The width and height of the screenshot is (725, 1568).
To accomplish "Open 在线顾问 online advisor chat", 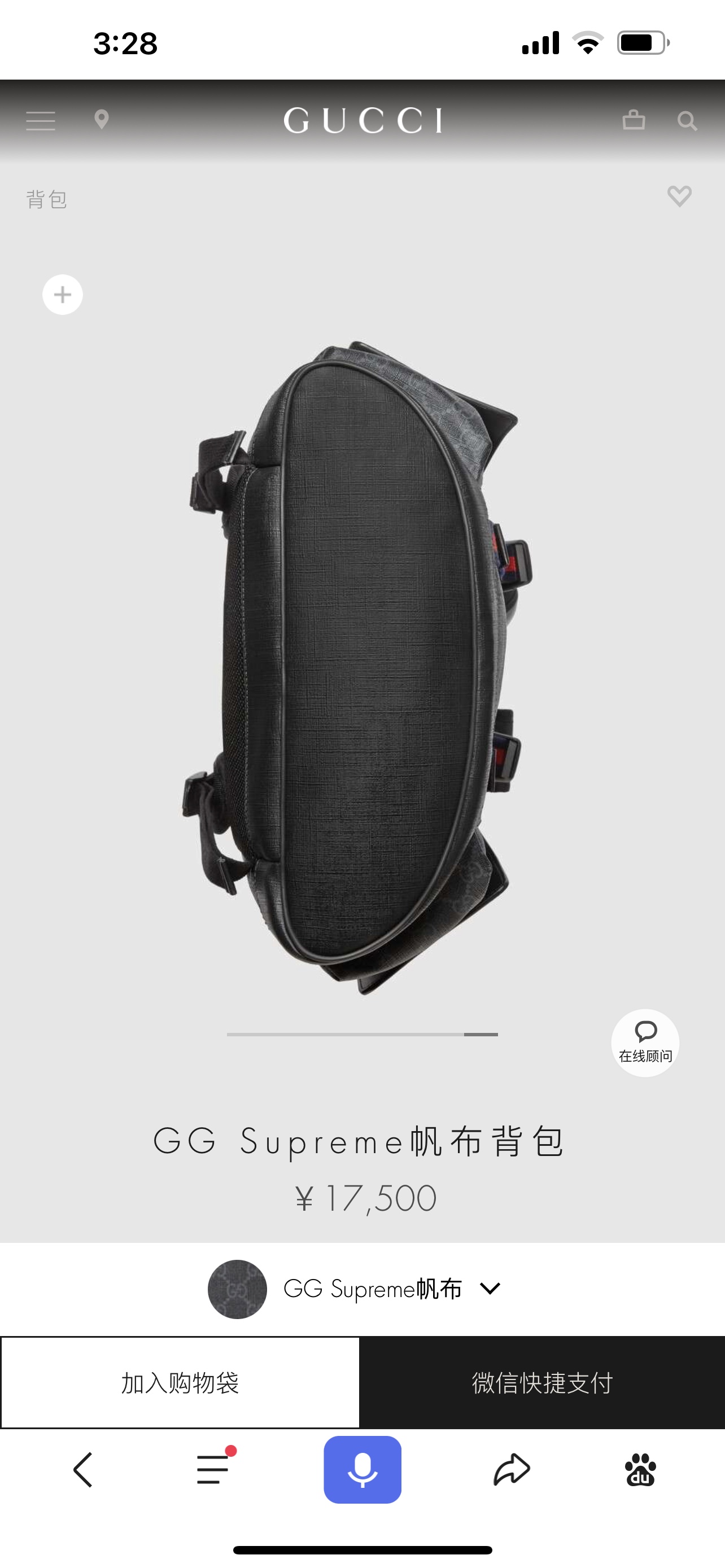I will click(645, 1043).
